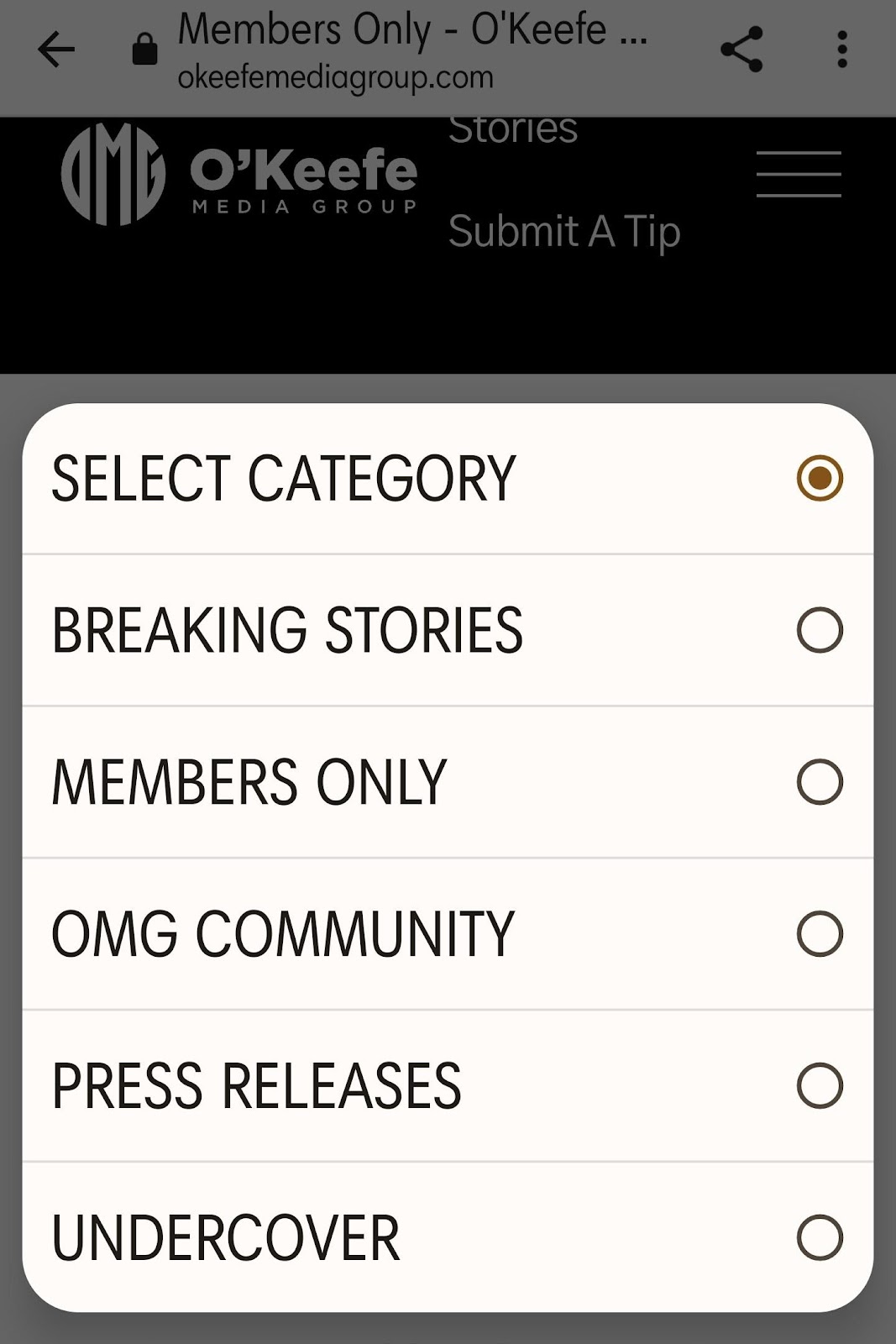This screenshot has width=896, height=1344.
Task: Pick the Members Only category
Action: pyautogui.click(x=448, y=782)
